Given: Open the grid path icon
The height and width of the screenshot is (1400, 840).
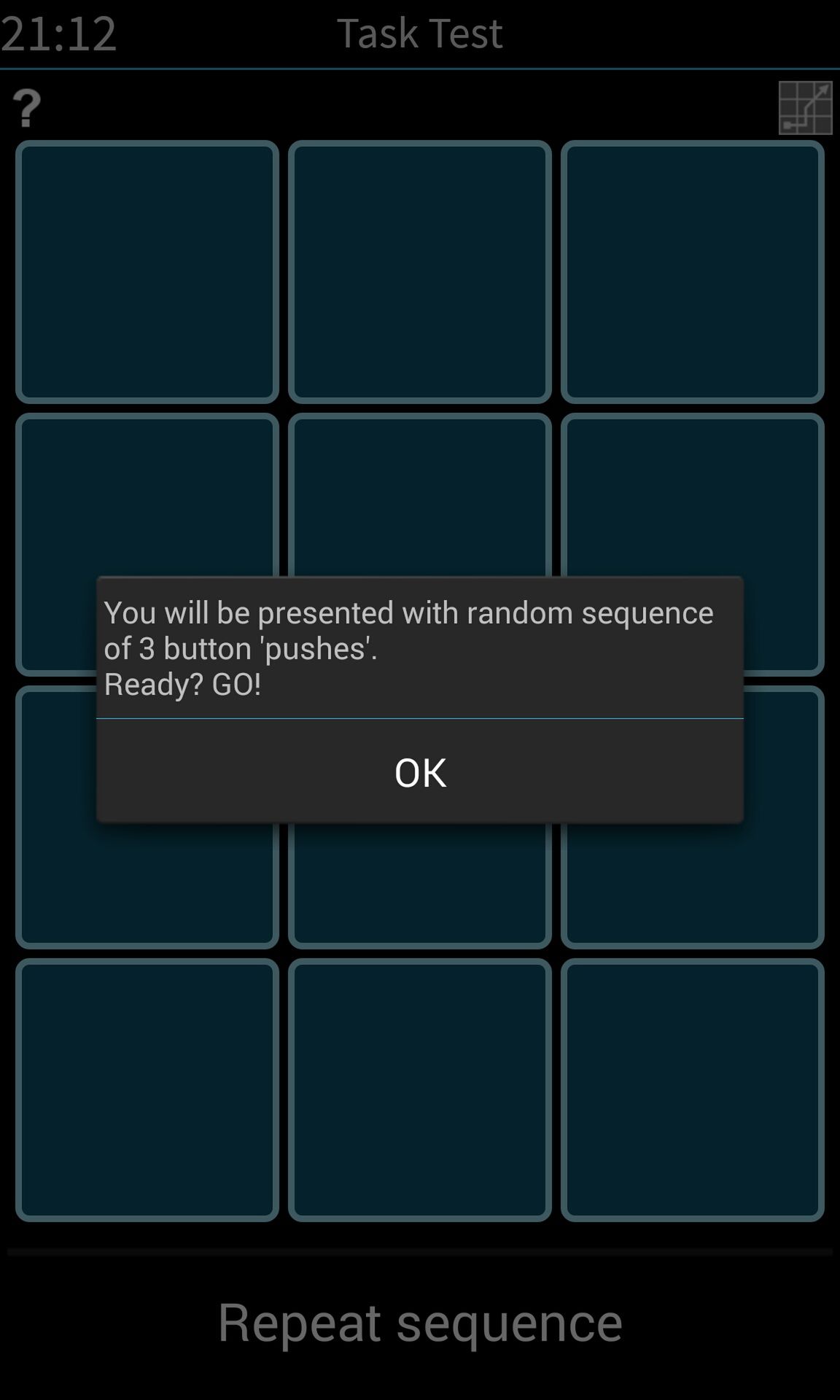Looking at the screenshot, I should (805, 108).
